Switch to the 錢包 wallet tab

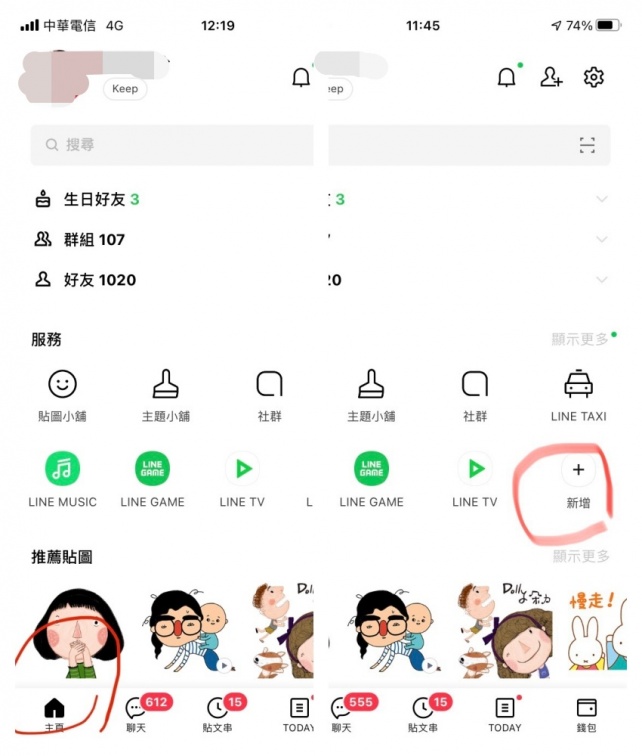click(x=587, y=713)
